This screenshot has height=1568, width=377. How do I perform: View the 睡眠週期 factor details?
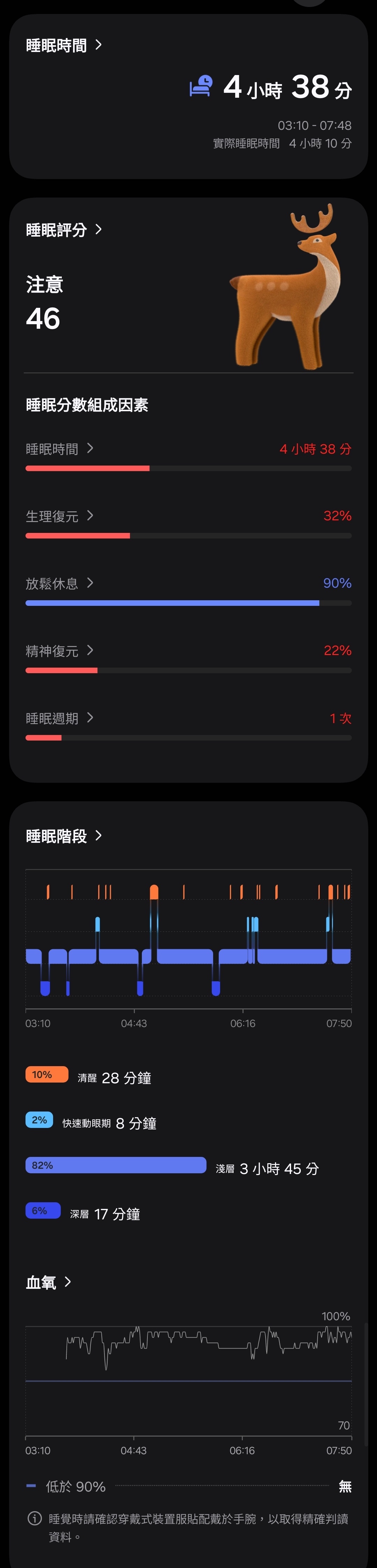[x=60, y=718]
